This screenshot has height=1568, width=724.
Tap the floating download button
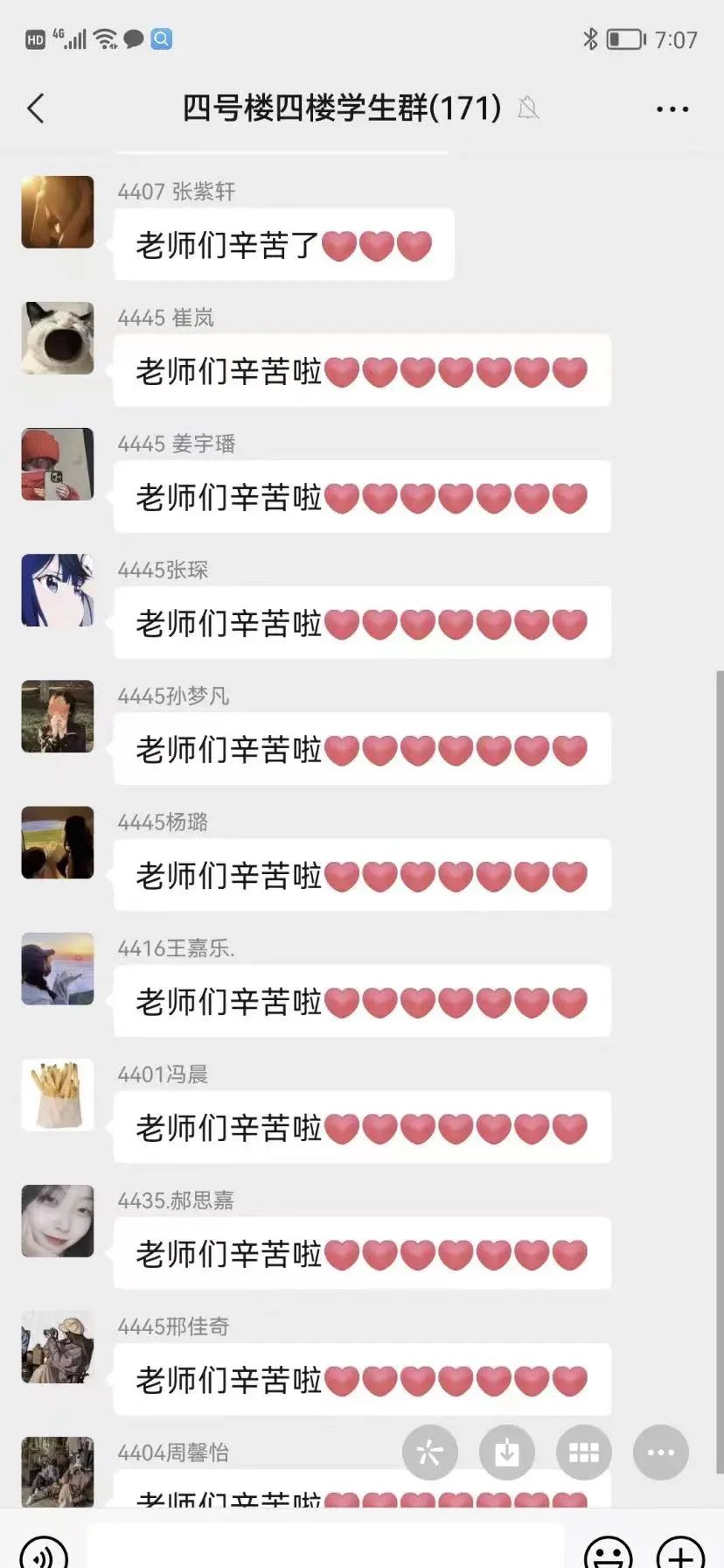point(507,1452)
